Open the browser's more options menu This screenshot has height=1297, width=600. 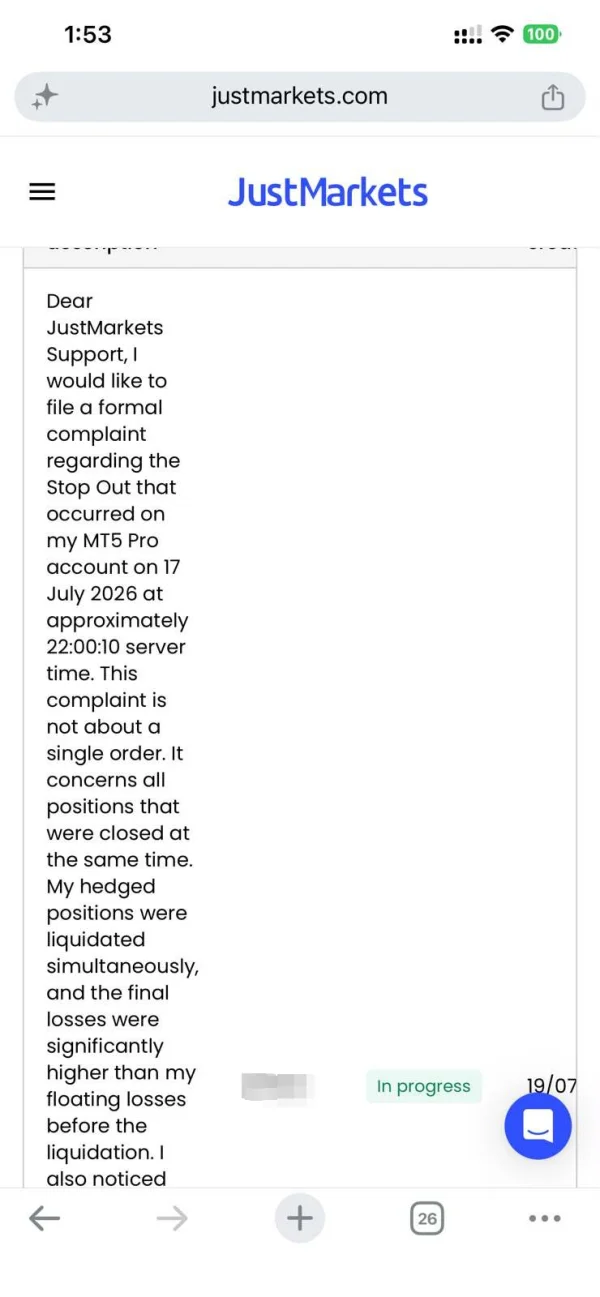click(545, 1218)
